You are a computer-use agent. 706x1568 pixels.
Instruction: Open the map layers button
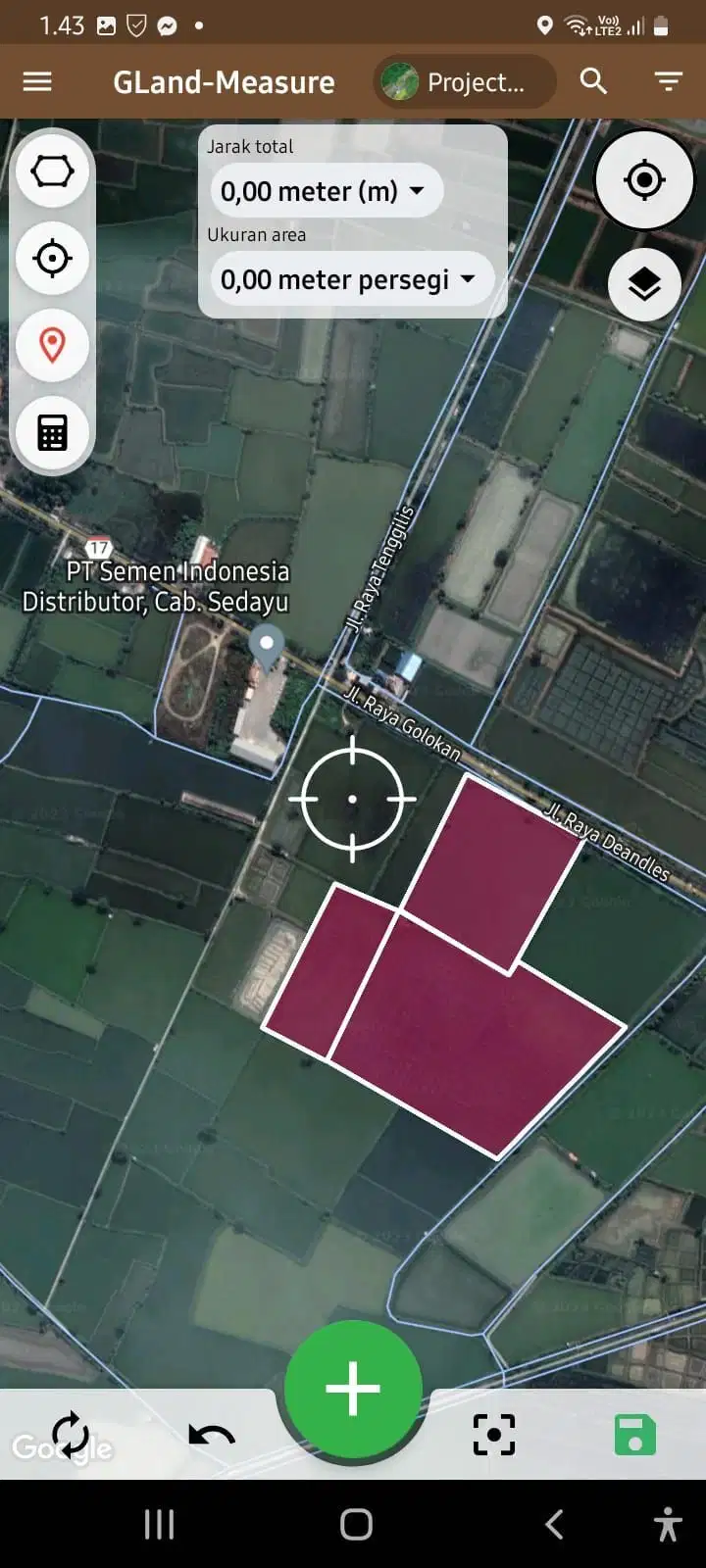pos(644,285)
